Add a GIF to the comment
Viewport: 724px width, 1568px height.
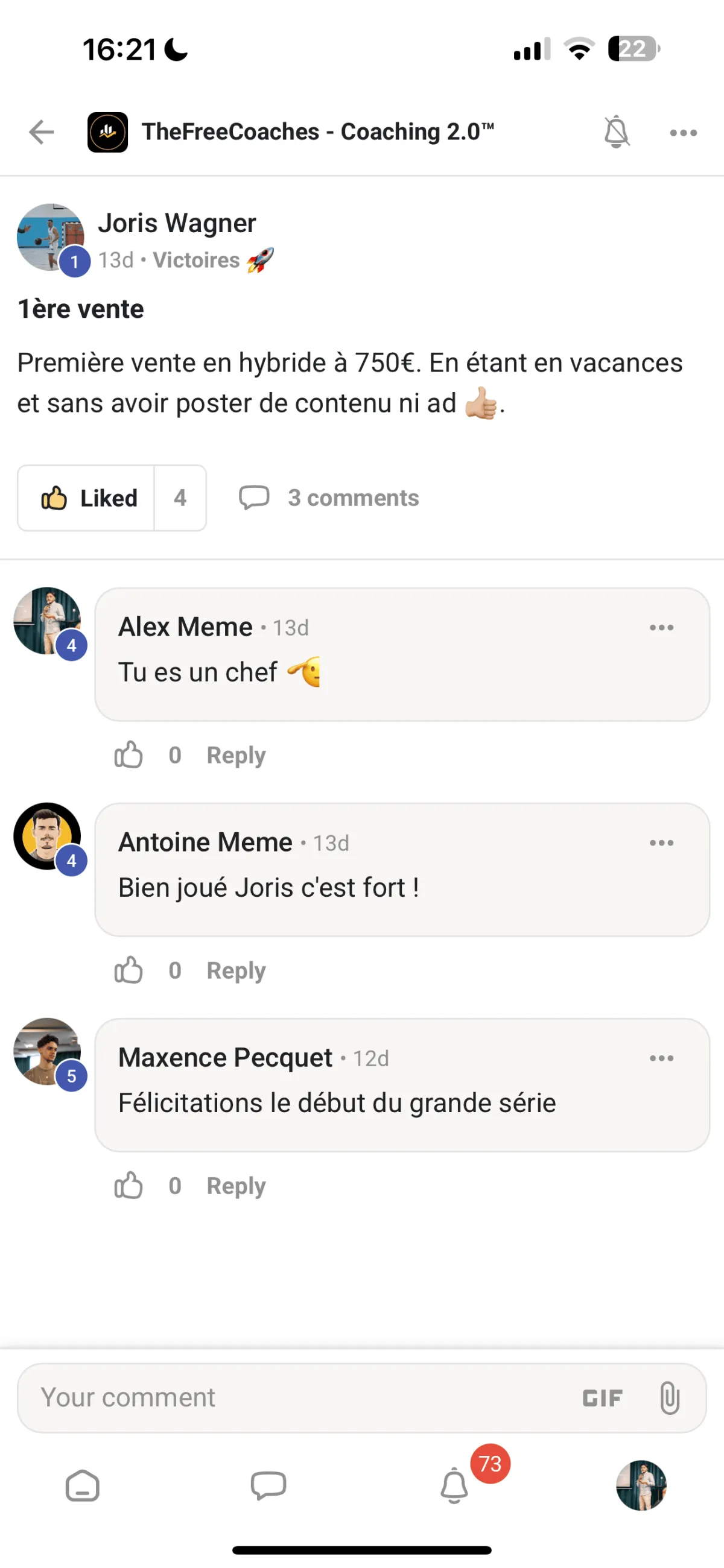point(602,1398)
